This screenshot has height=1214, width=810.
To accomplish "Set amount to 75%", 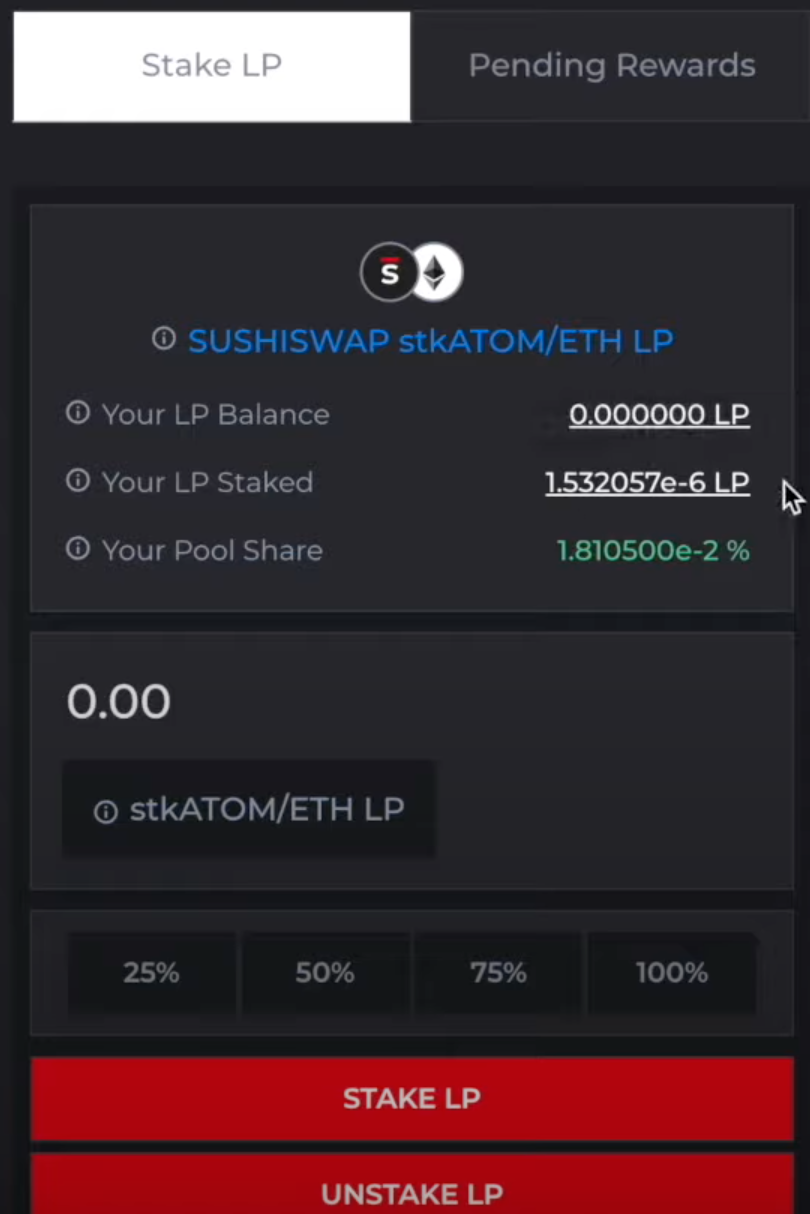I will pos(498,972).
